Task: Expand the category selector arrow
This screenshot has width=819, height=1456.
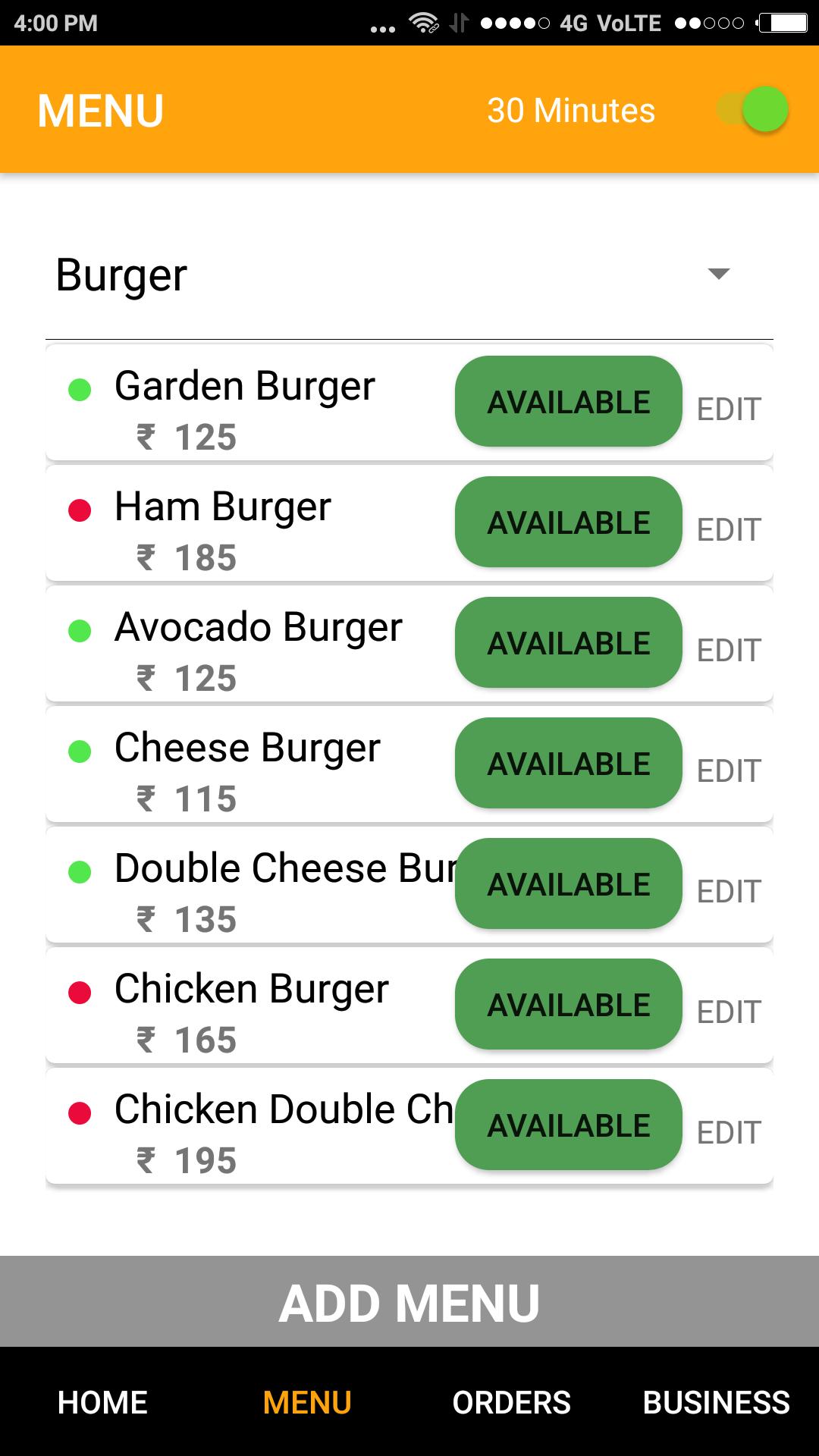Action: point(720,275)
